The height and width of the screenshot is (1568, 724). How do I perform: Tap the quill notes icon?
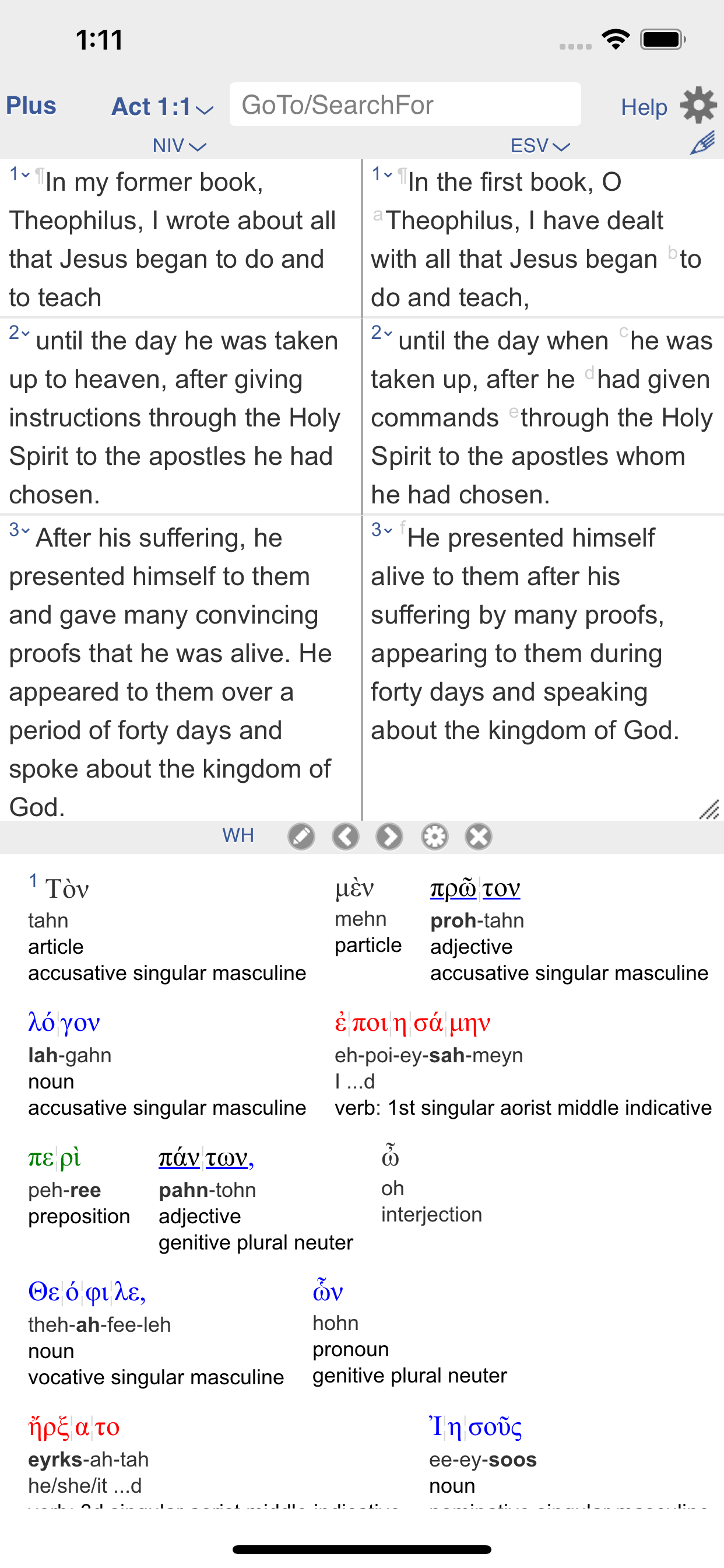[702, 143]
